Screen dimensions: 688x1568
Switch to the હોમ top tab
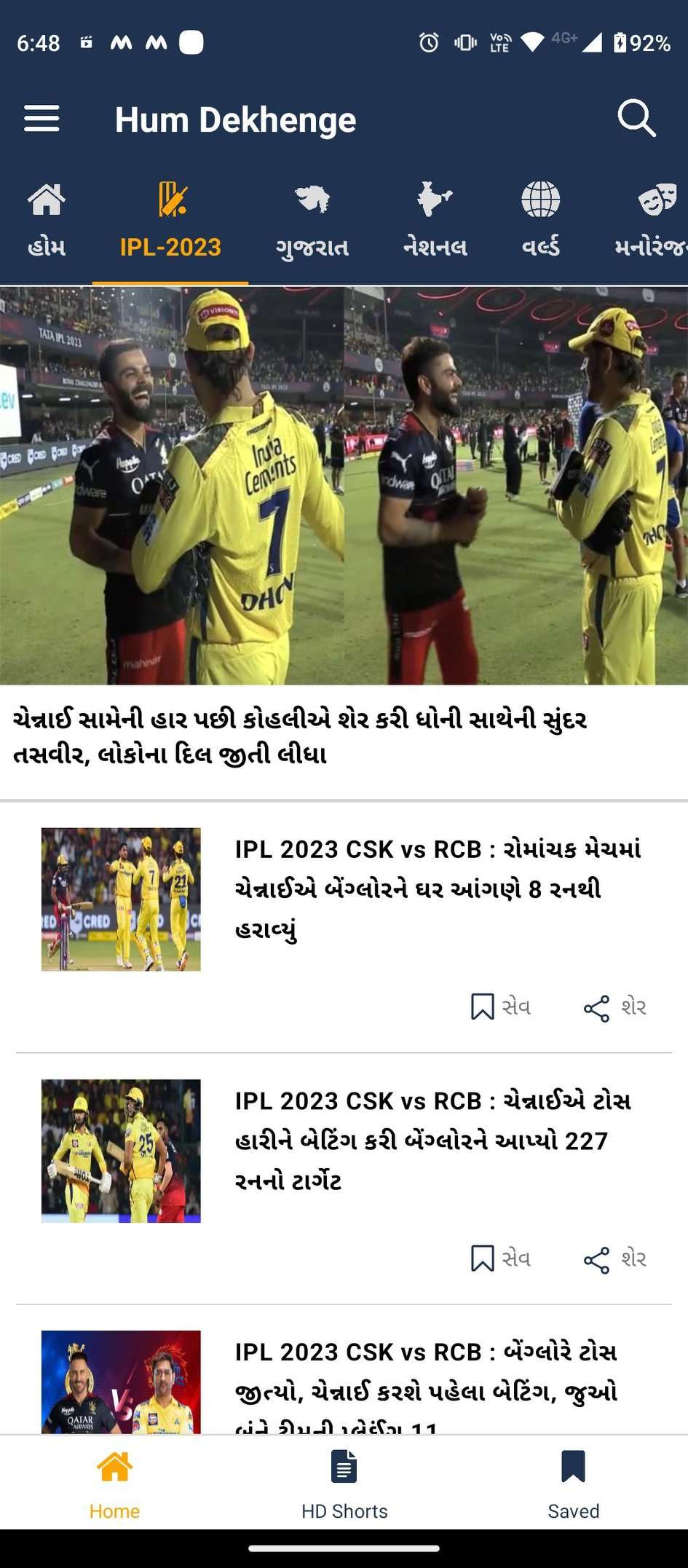click(x=46, y=220)
